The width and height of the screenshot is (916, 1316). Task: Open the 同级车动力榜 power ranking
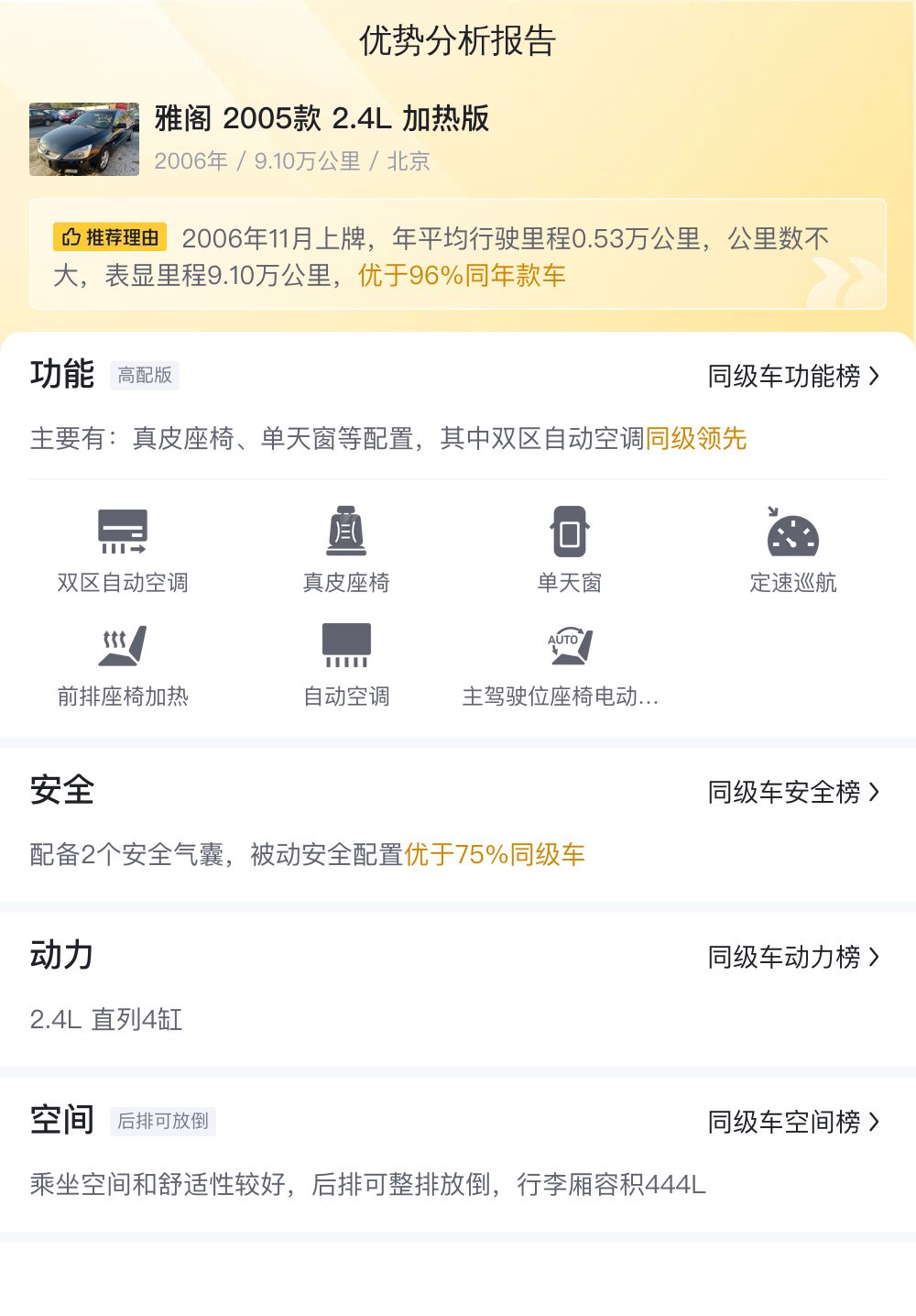pyautogui.click(x=793, y=959)
